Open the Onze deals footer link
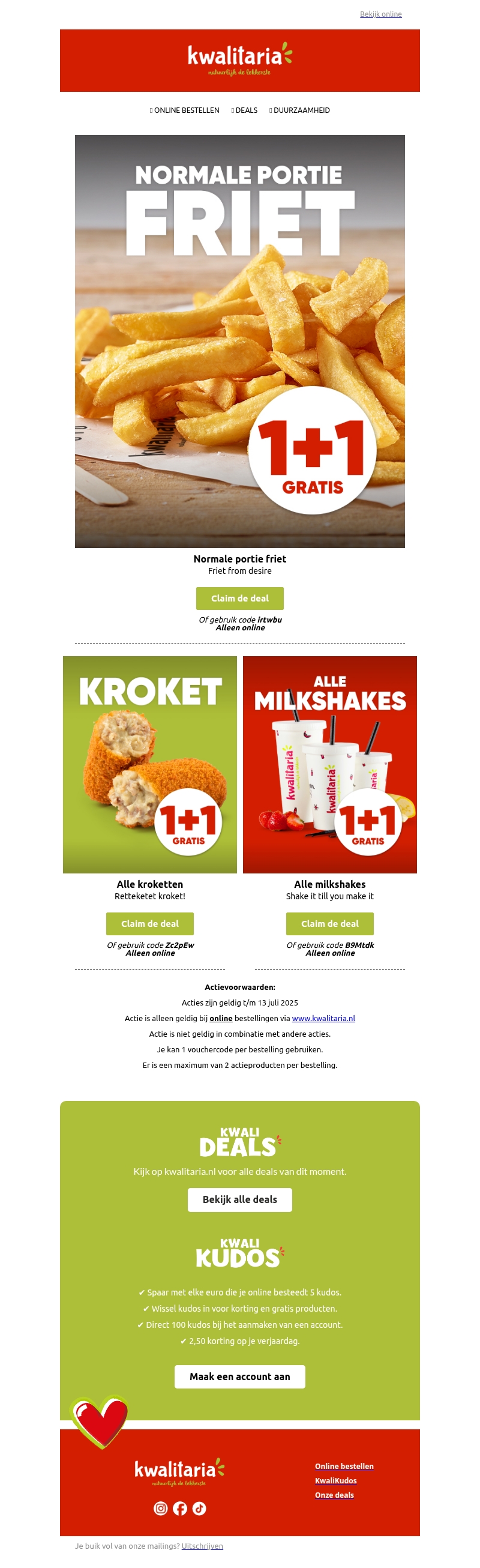480x1568 pixels. click(x=334, y=1494)
